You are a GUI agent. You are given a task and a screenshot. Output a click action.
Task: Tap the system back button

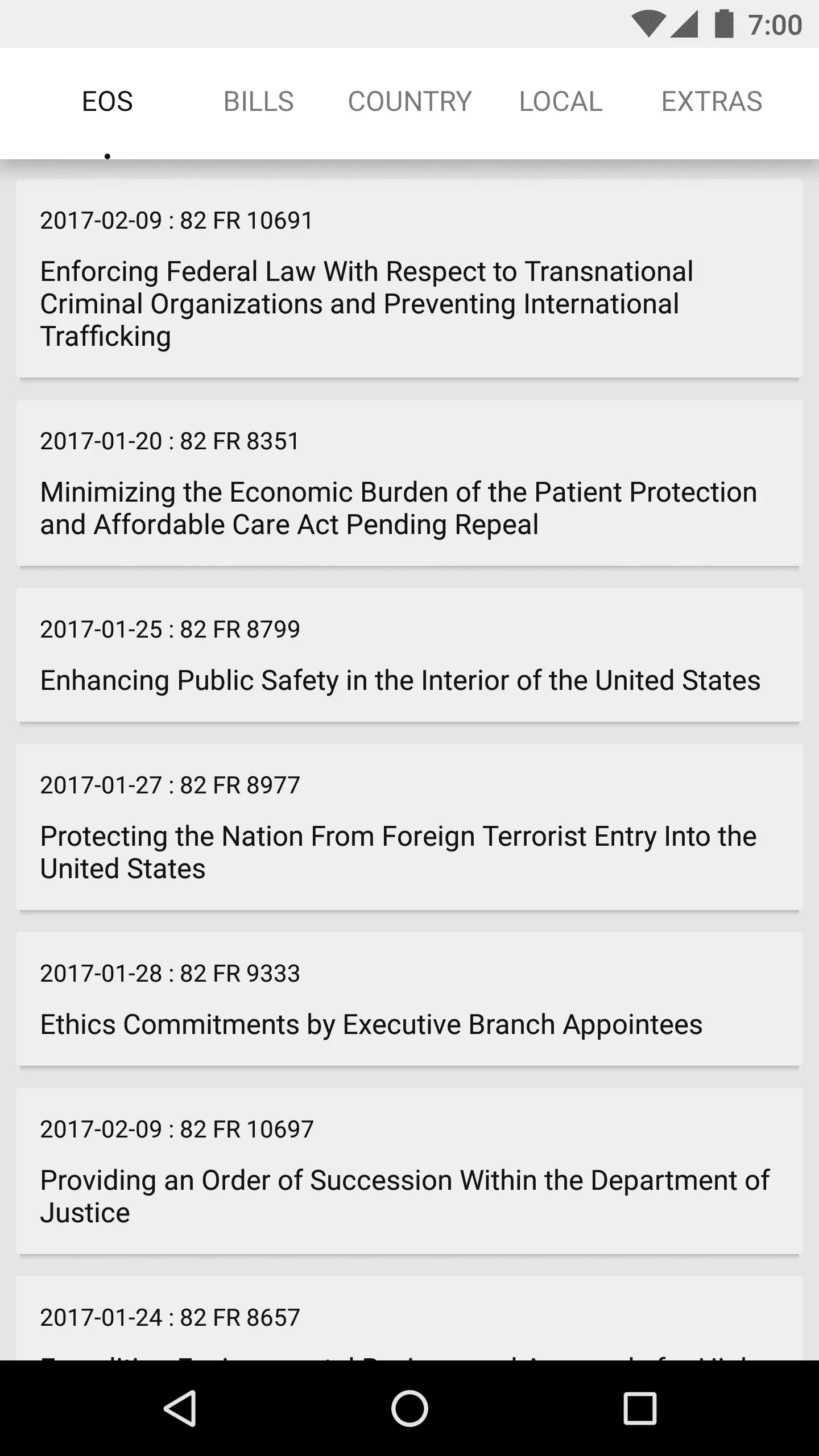pos(180,1408)
